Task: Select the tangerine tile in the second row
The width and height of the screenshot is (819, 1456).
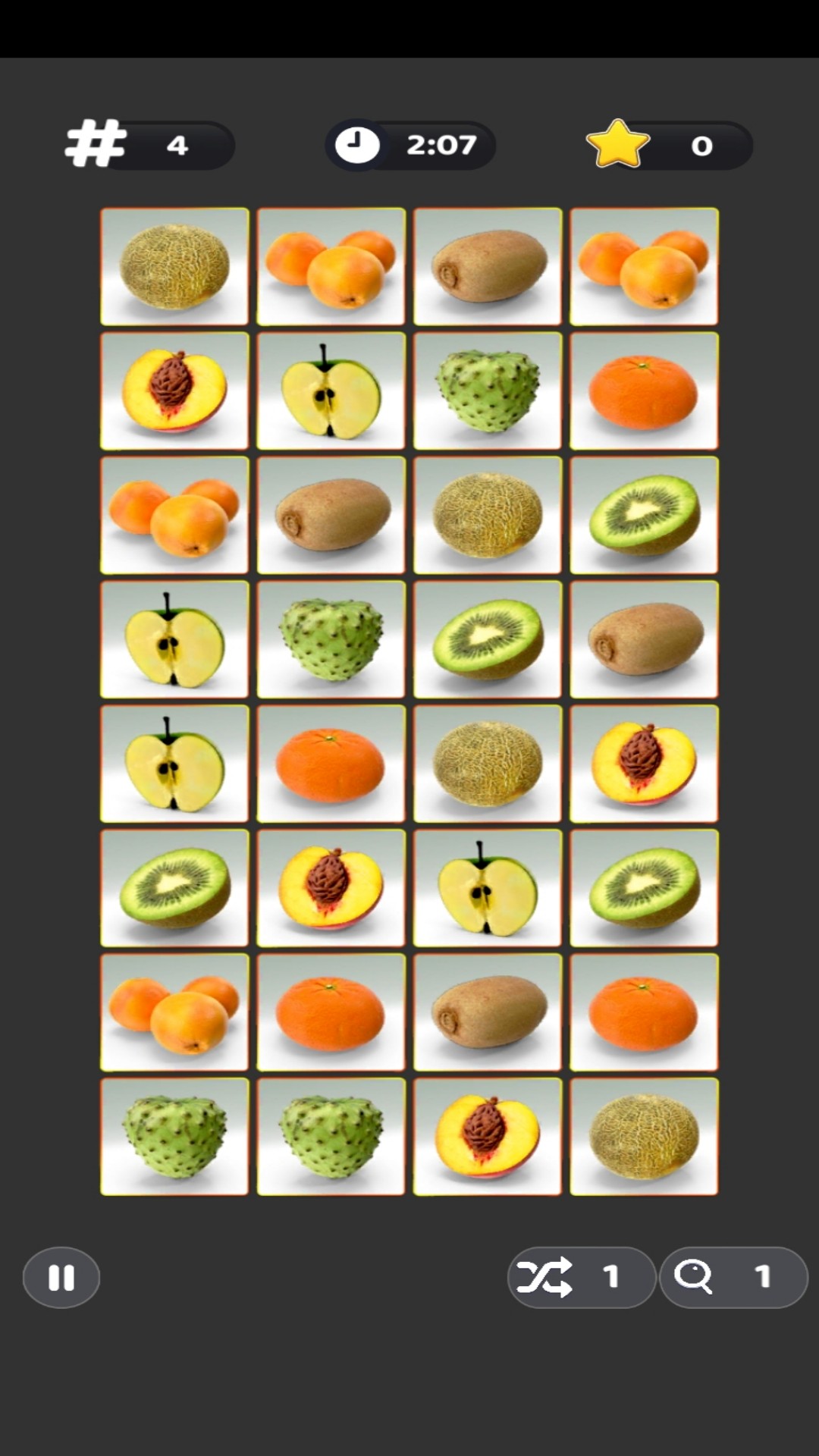Action: click(x=644, y=391)
